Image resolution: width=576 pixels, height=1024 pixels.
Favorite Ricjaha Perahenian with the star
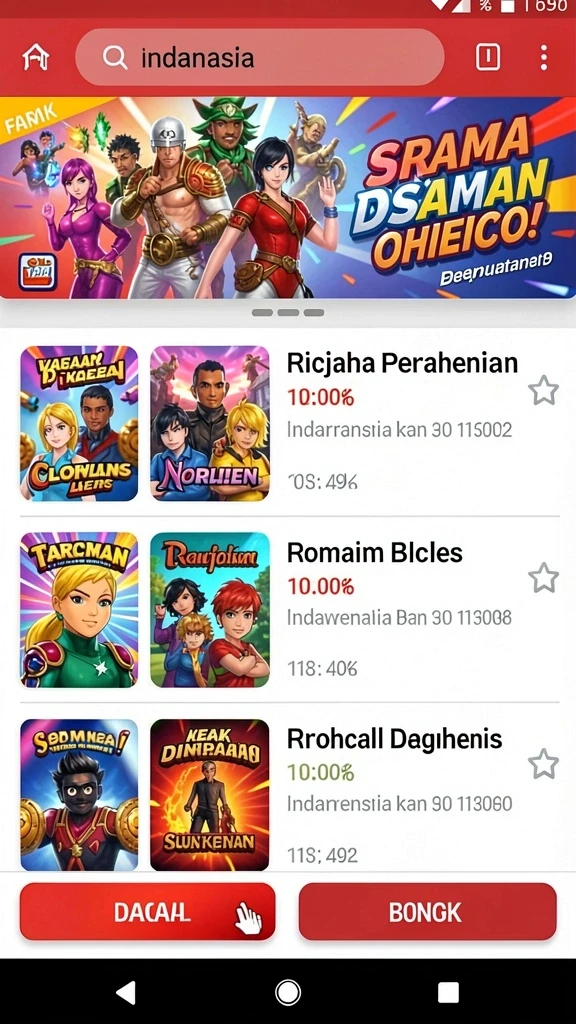543,391
